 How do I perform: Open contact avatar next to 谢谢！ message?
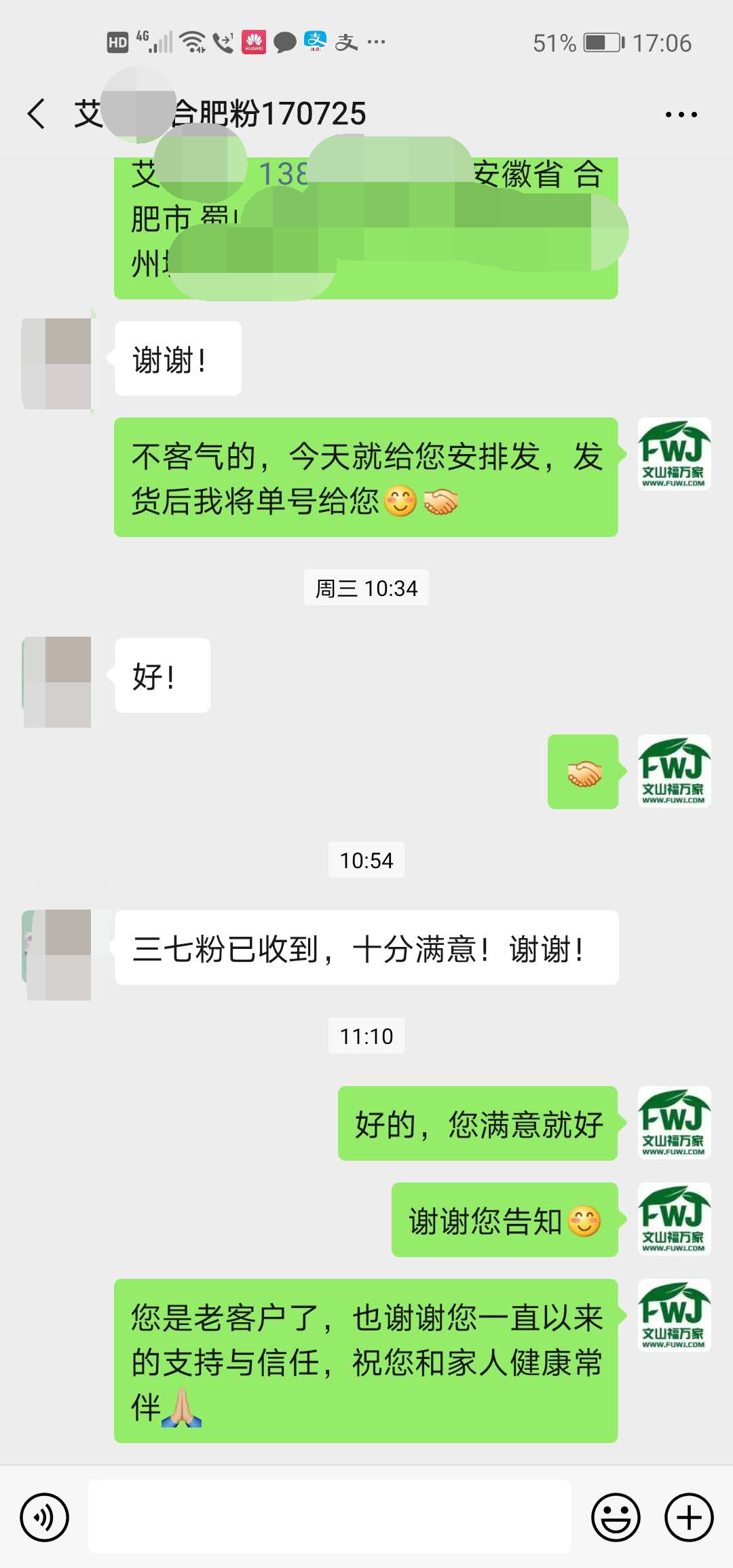click(x=58, y=364)
